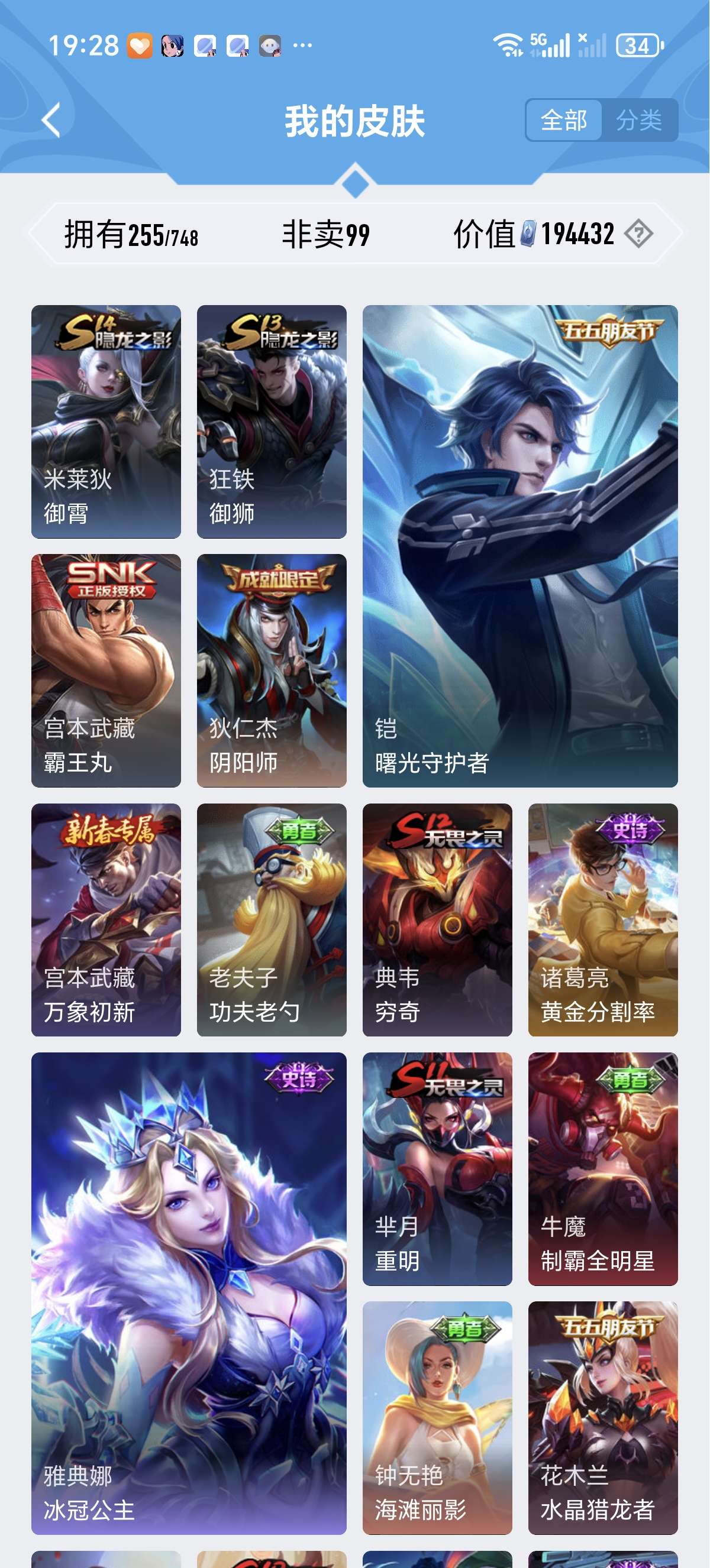Image resolution: width=710 pixels, height=1568 pixels.
Task: Go back using the back arrow
Action: click(x=51, y=120)
